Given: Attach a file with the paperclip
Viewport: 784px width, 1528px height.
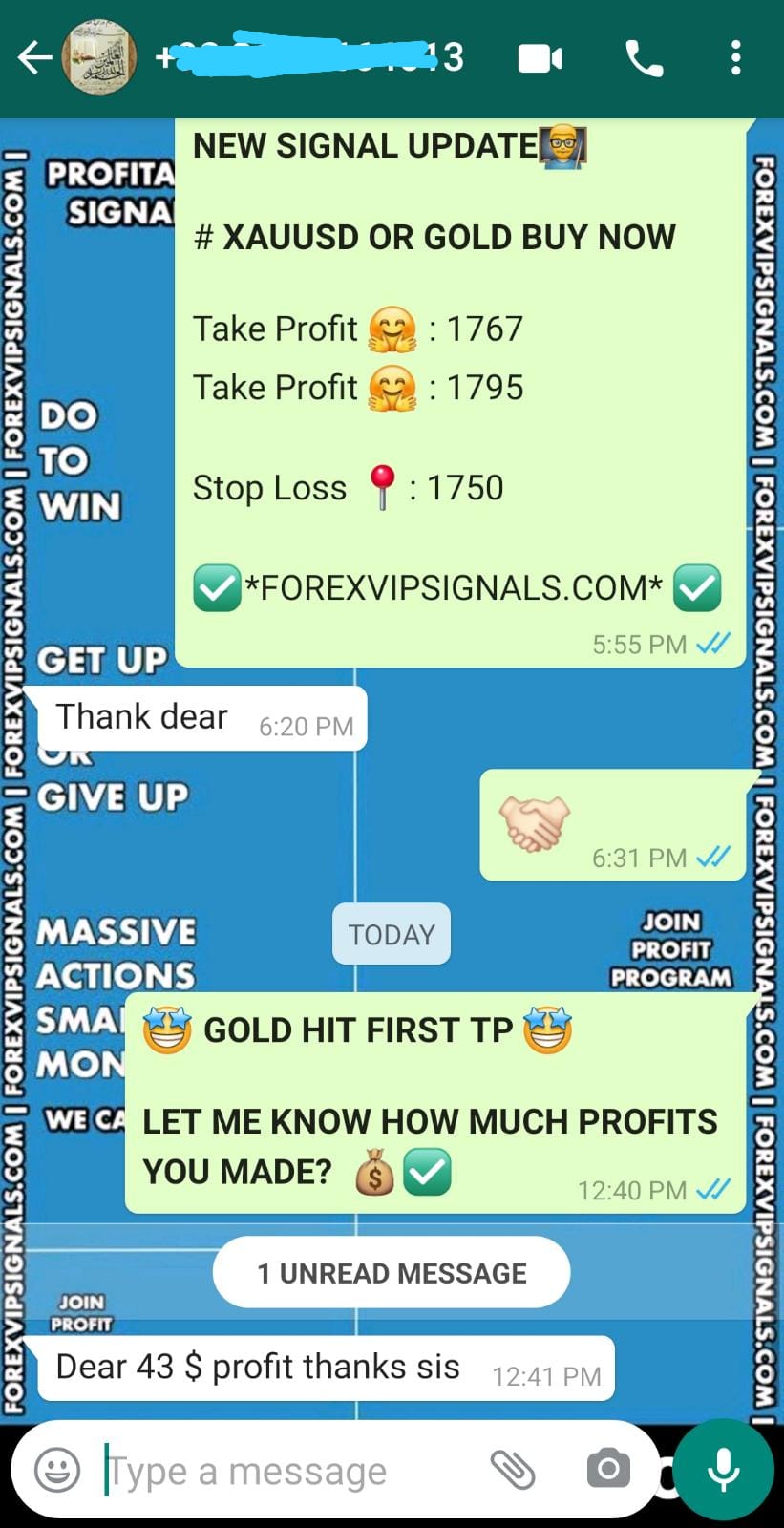Looking at the screenshot, I should pyautogui.click(x=513, y=1470).
